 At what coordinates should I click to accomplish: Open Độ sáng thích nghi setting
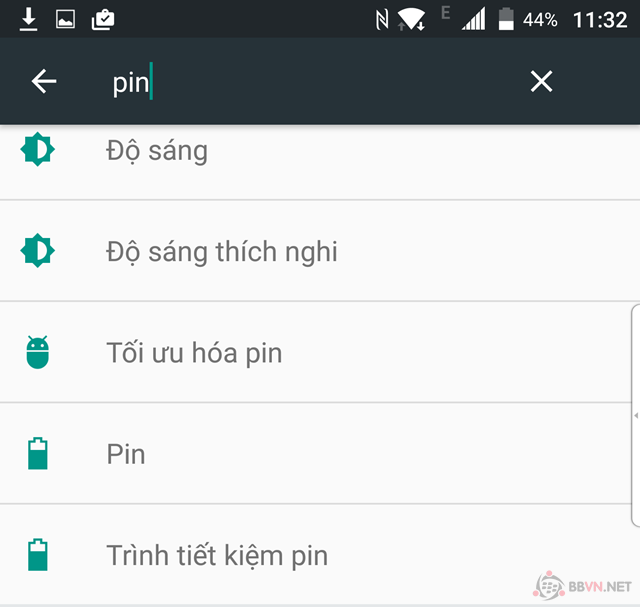tap(222, 252)
